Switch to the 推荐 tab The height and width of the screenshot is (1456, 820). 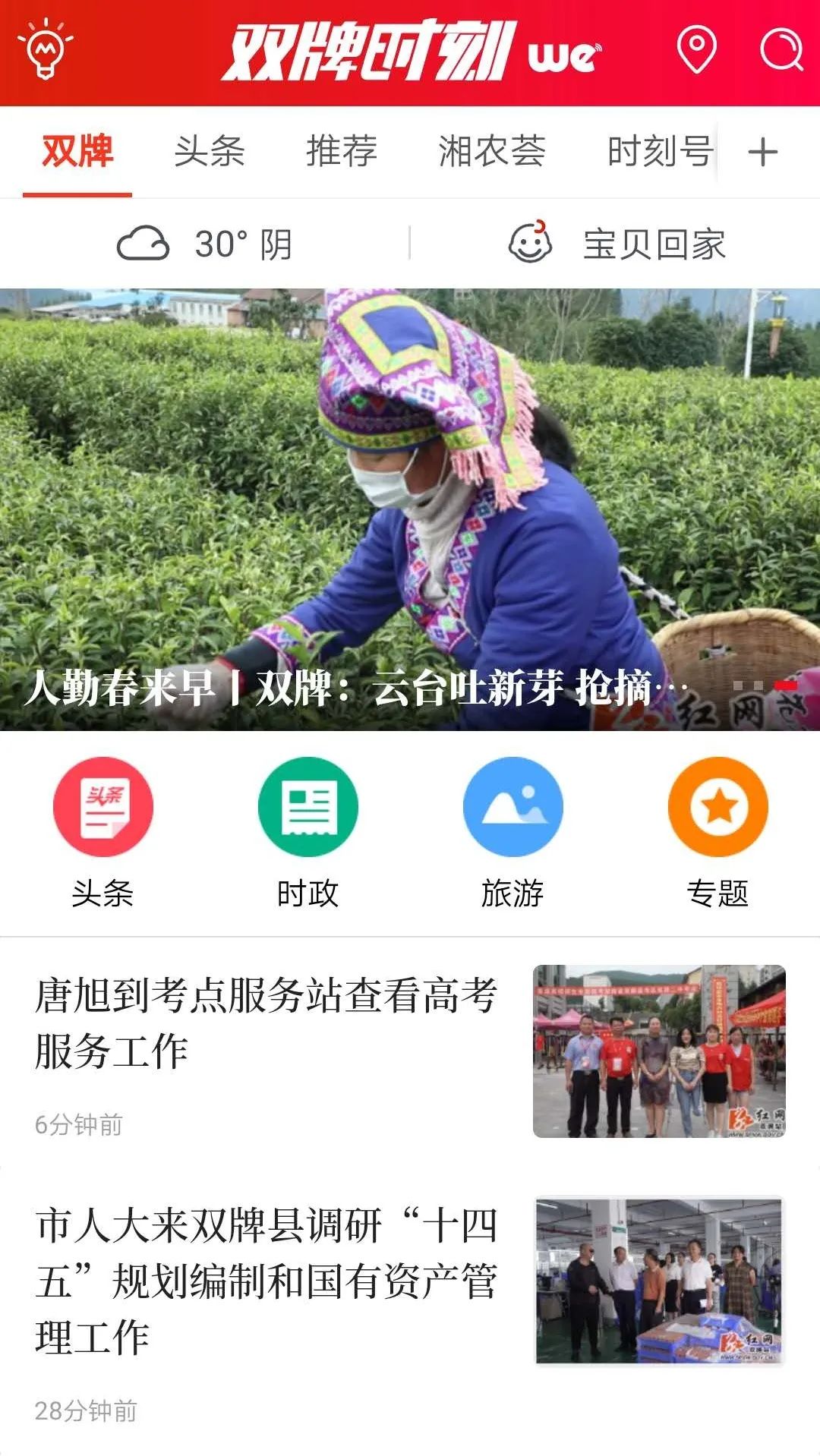342,151
